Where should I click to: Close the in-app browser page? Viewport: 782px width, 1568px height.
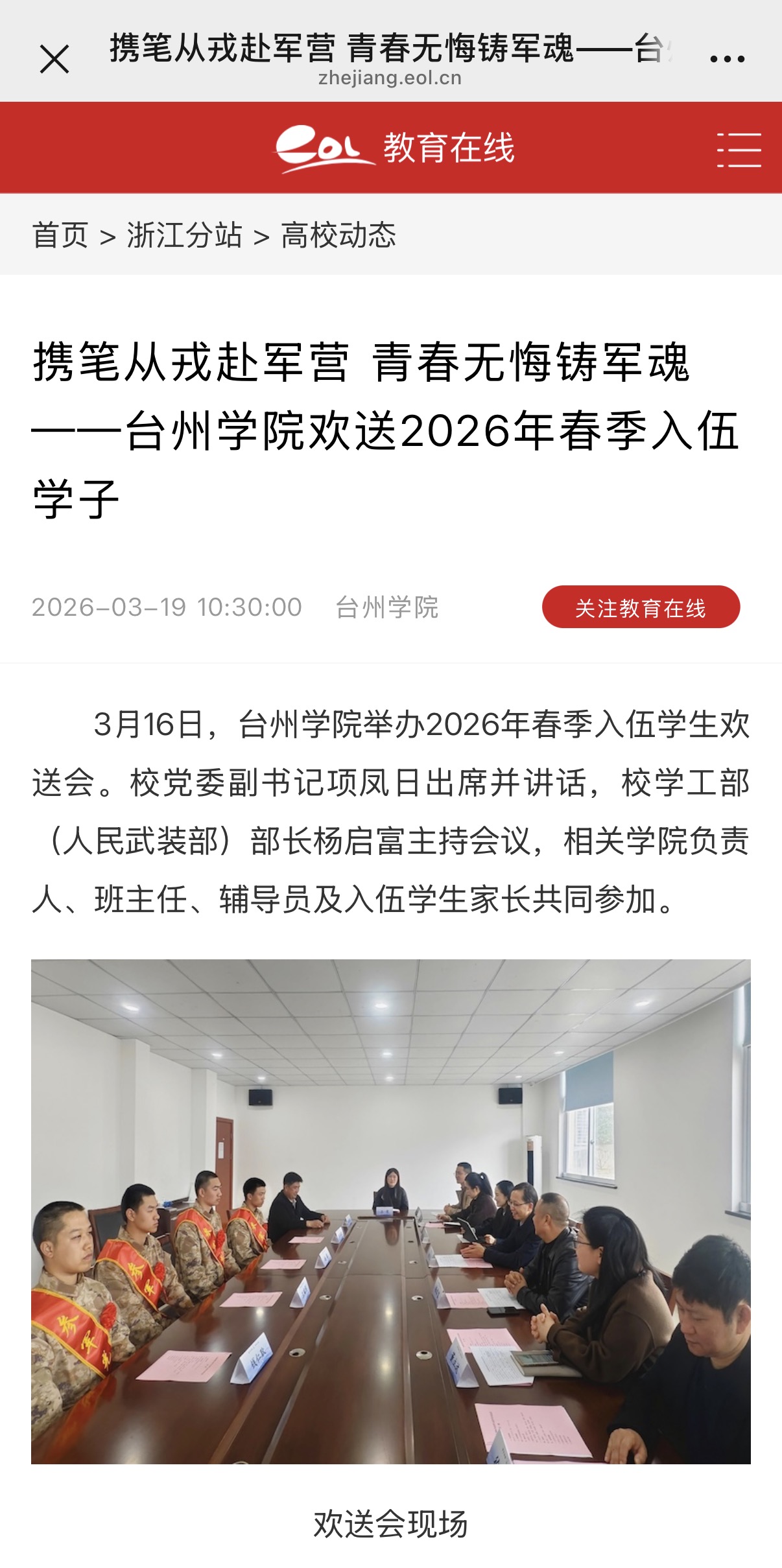(x=54, y=60)
